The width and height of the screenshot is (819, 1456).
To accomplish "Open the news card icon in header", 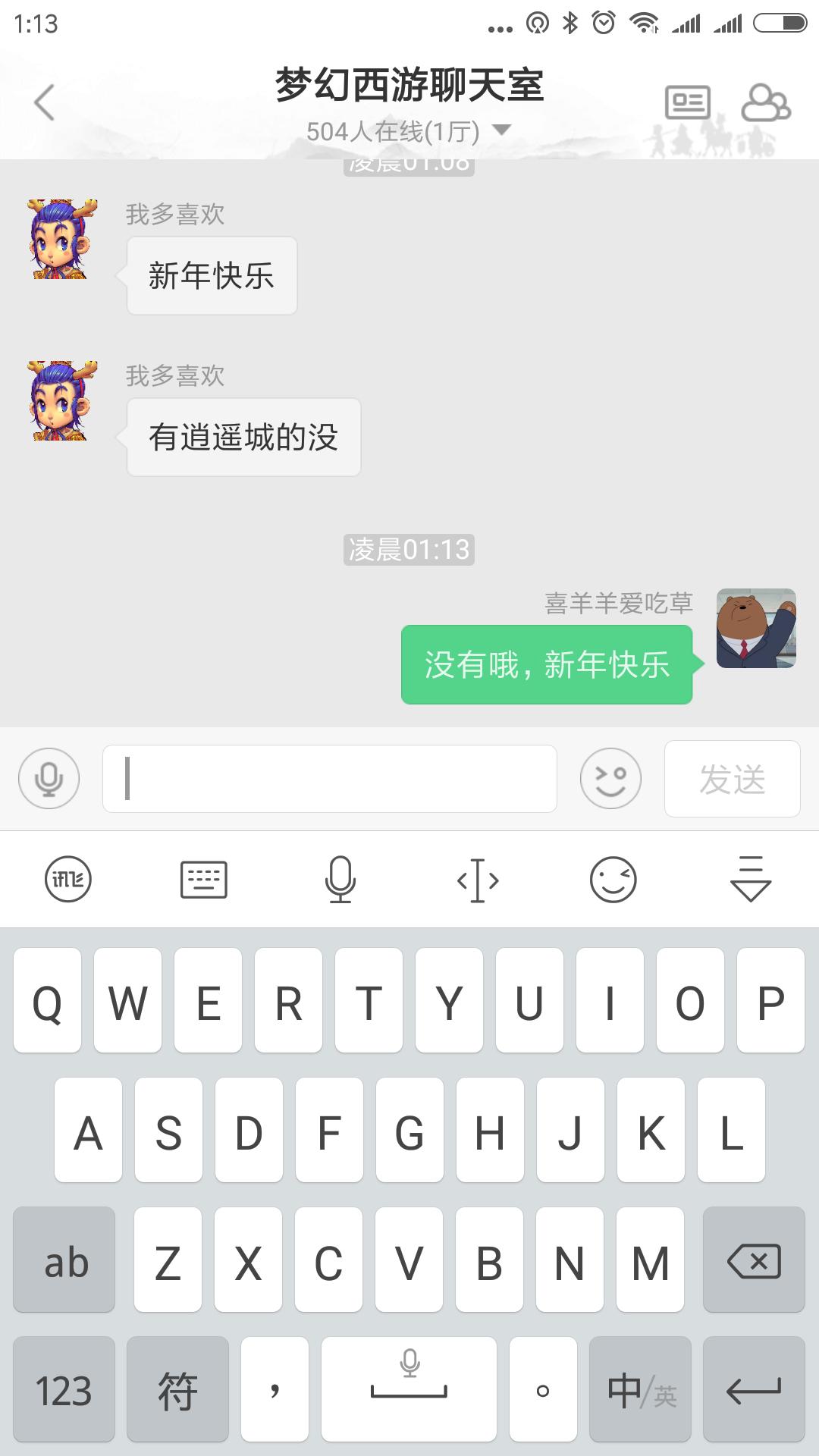I will (x=687, y=102).
